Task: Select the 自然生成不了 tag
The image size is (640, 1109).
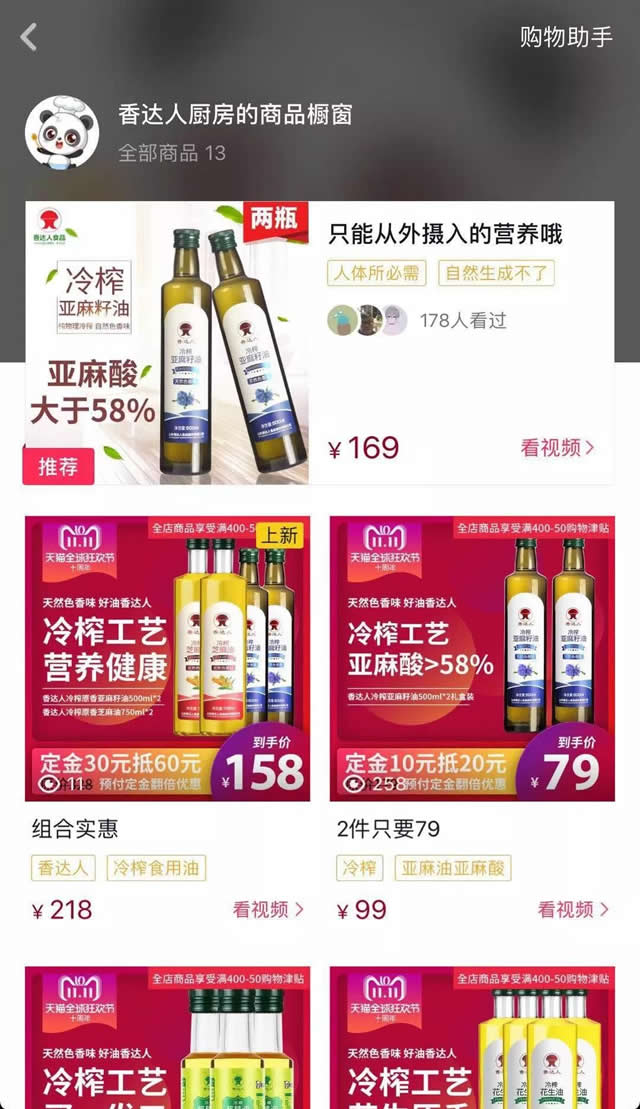Action: (x=496, y=273)
